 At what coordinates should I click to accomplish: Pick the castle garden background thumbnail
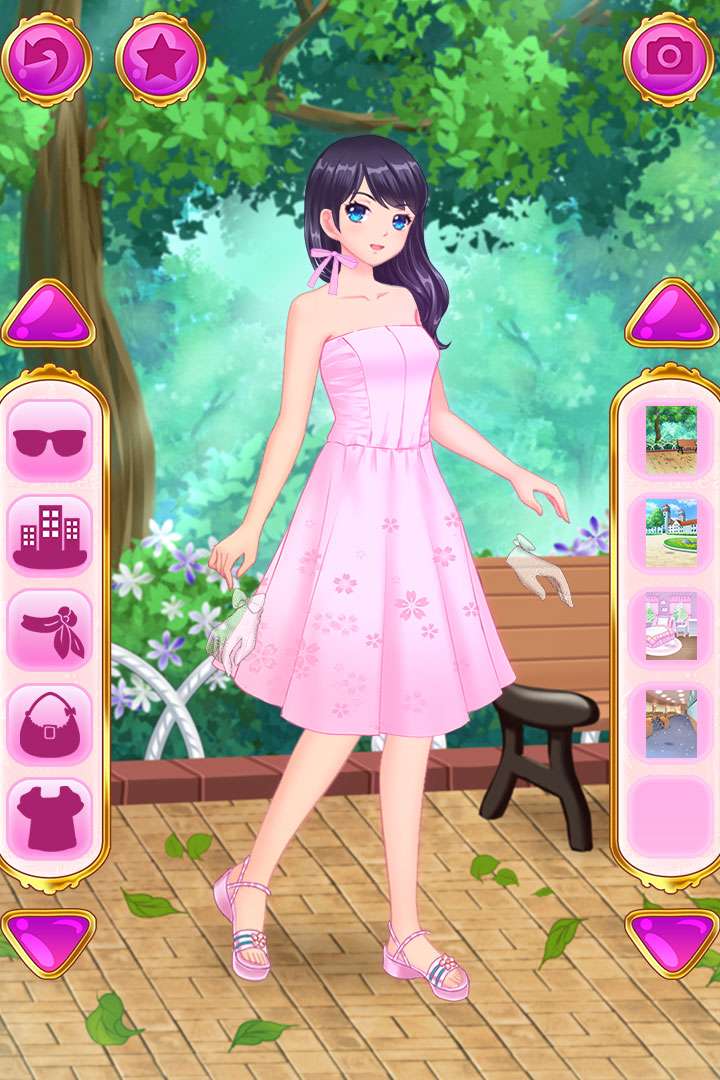[671, 533]
